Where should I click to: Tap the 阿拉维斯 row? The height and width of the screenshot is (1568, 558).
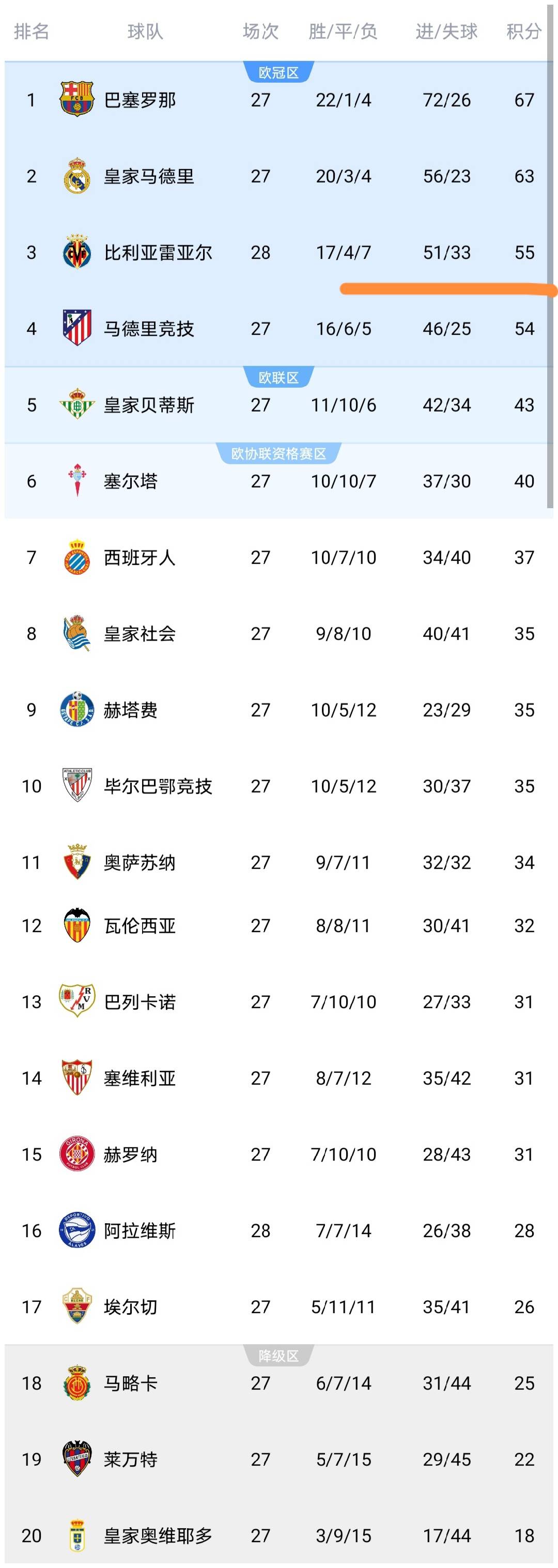[x=139, y=1231]
